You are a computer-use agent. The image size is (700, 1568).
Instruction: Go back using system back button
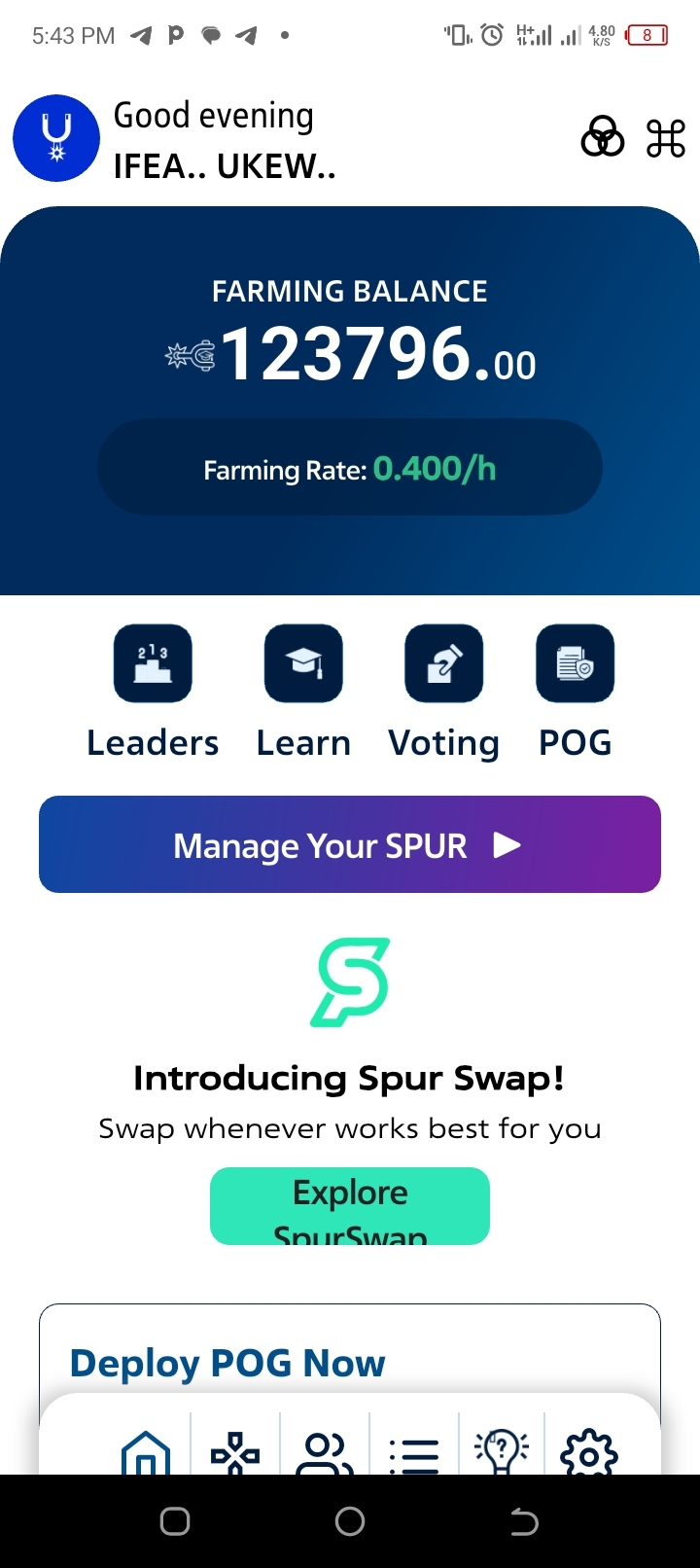coord(524,1521)
